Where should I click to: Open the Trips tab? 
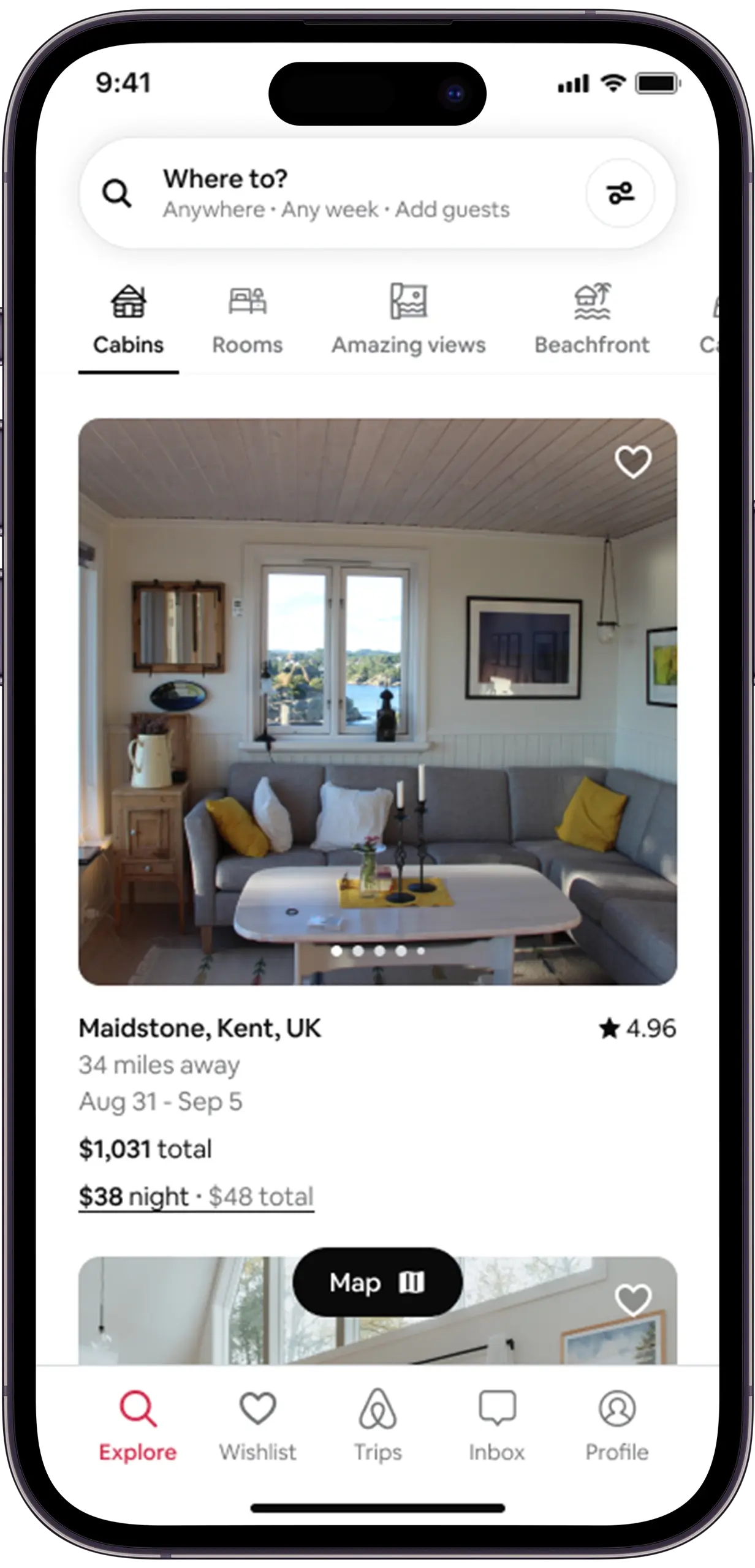pyautogui.click(x=377, y=1425)
